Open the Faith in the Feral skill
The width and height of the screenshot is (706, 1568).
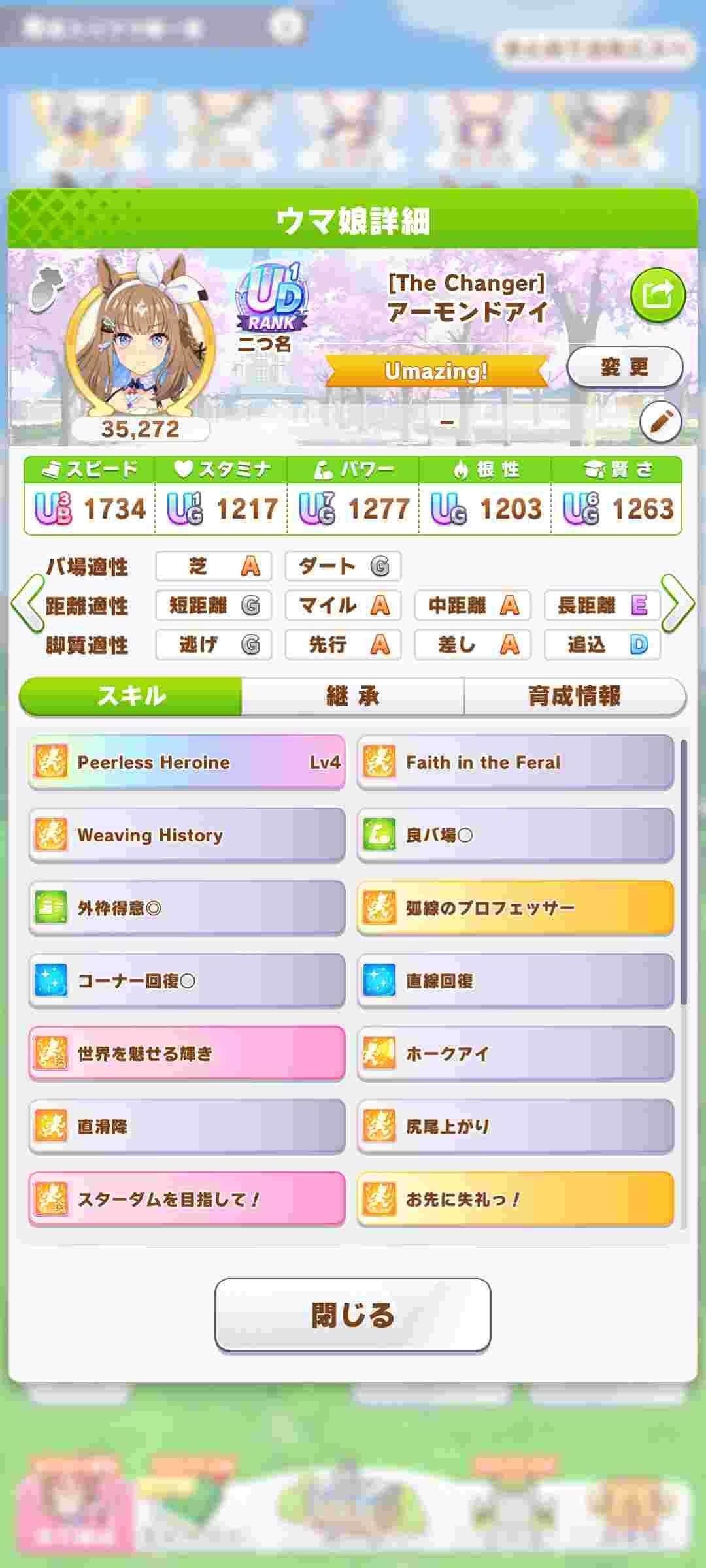click(515, 762)
